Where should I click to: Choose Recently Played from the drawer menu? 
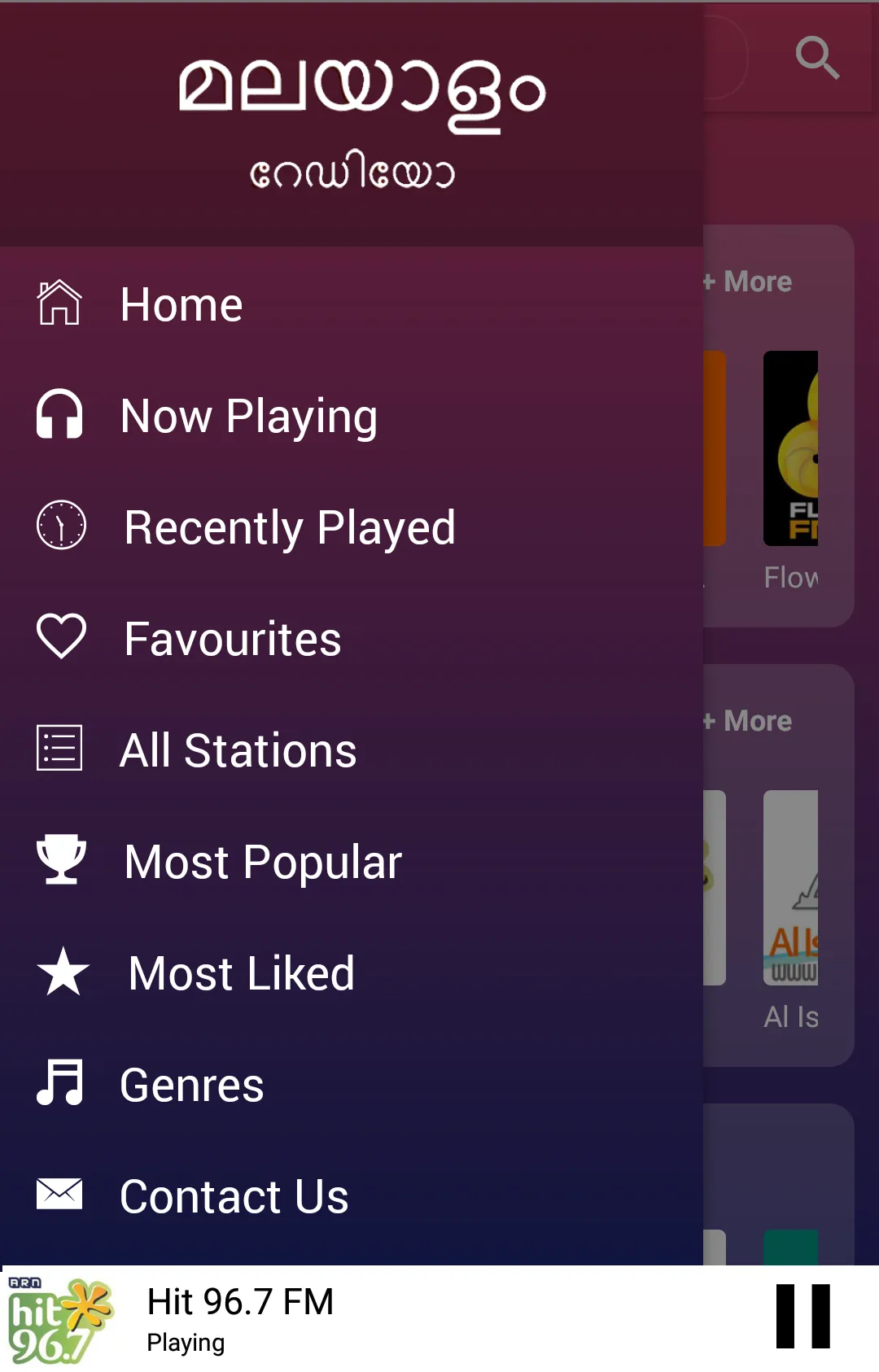click(289, 526)
